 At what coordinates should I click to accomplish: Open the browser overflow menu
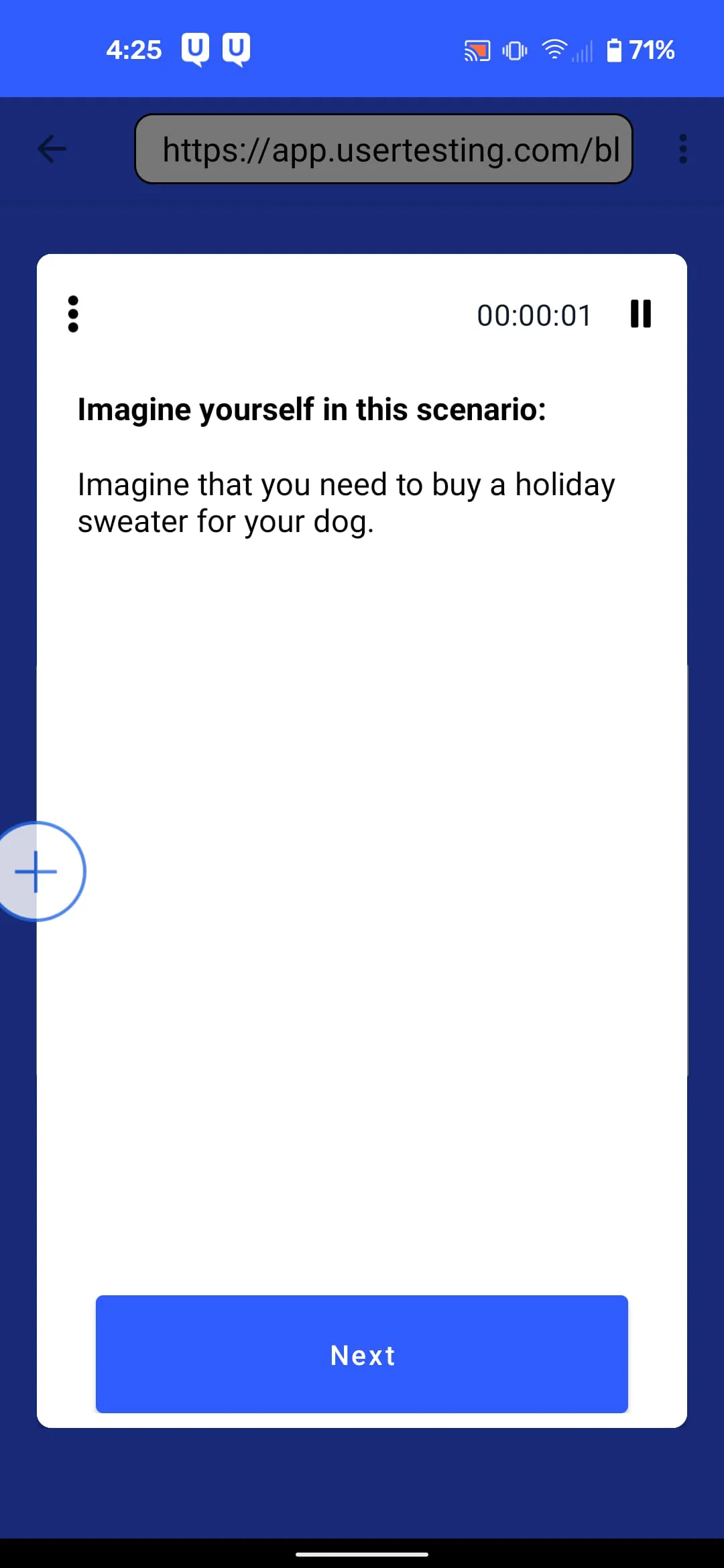click(682, 149)
